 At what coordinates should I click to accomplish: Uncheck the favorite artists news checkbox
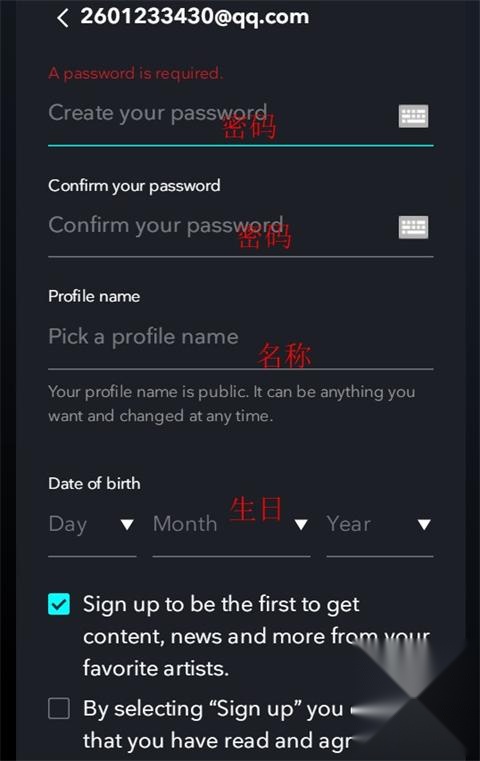[x=59, y=604]
